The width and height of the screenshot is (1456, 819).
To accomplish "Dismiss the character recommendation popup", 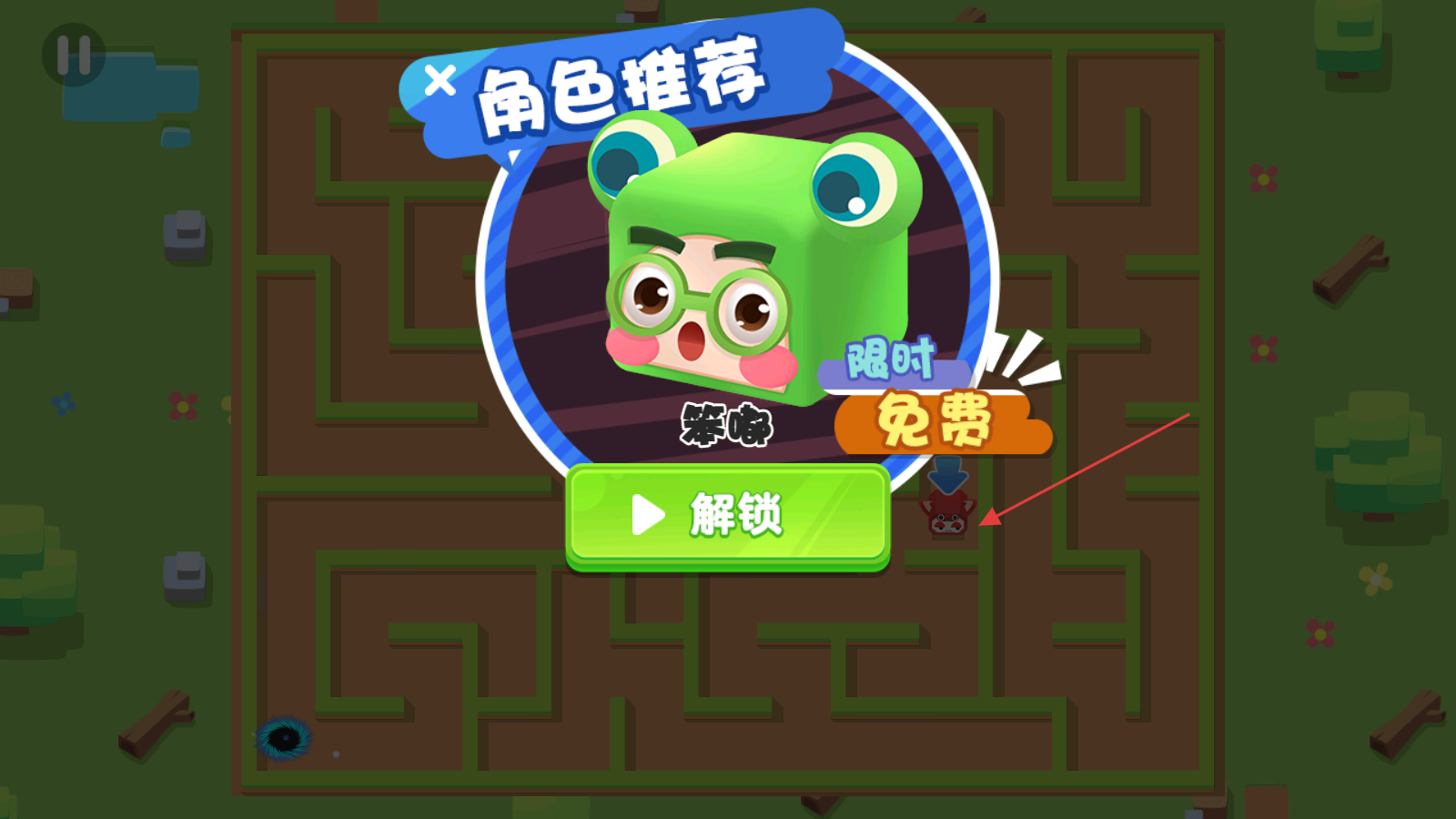I will click(440, 80).
